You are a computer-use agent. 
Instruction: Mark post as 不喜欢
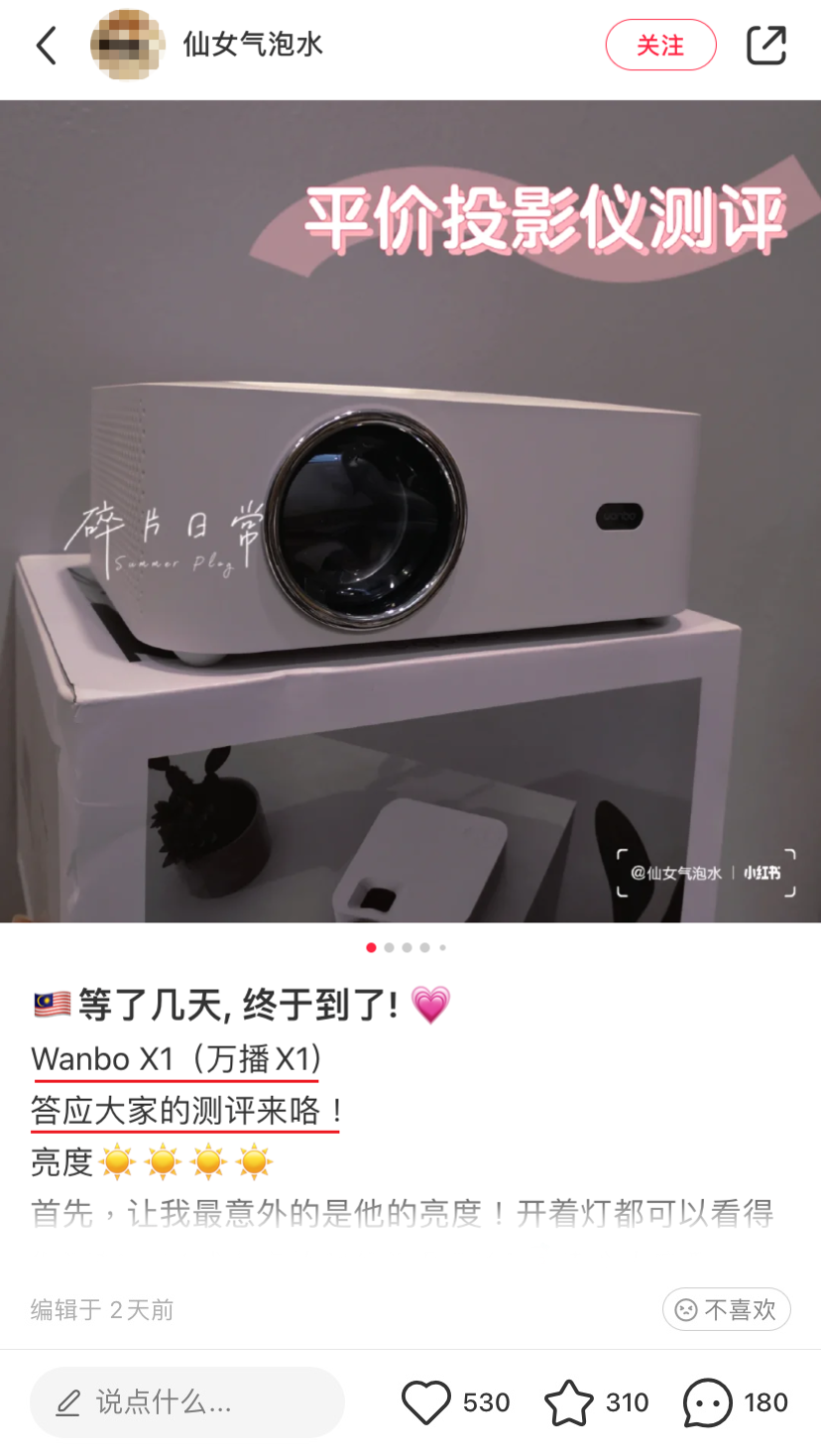[x=726, y=1309]
